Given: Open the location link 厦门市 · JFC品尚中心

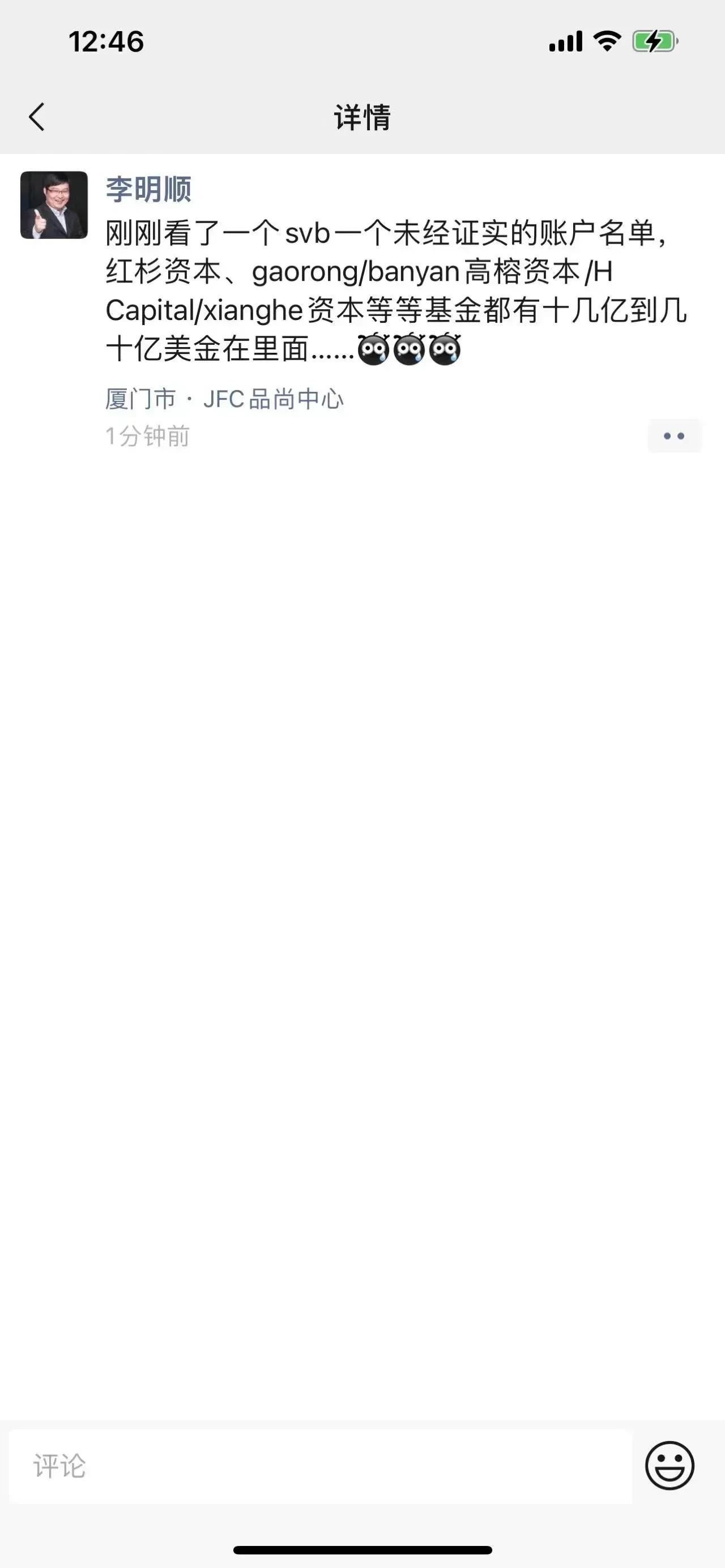Looking at the screenshot, I should 225,399.
